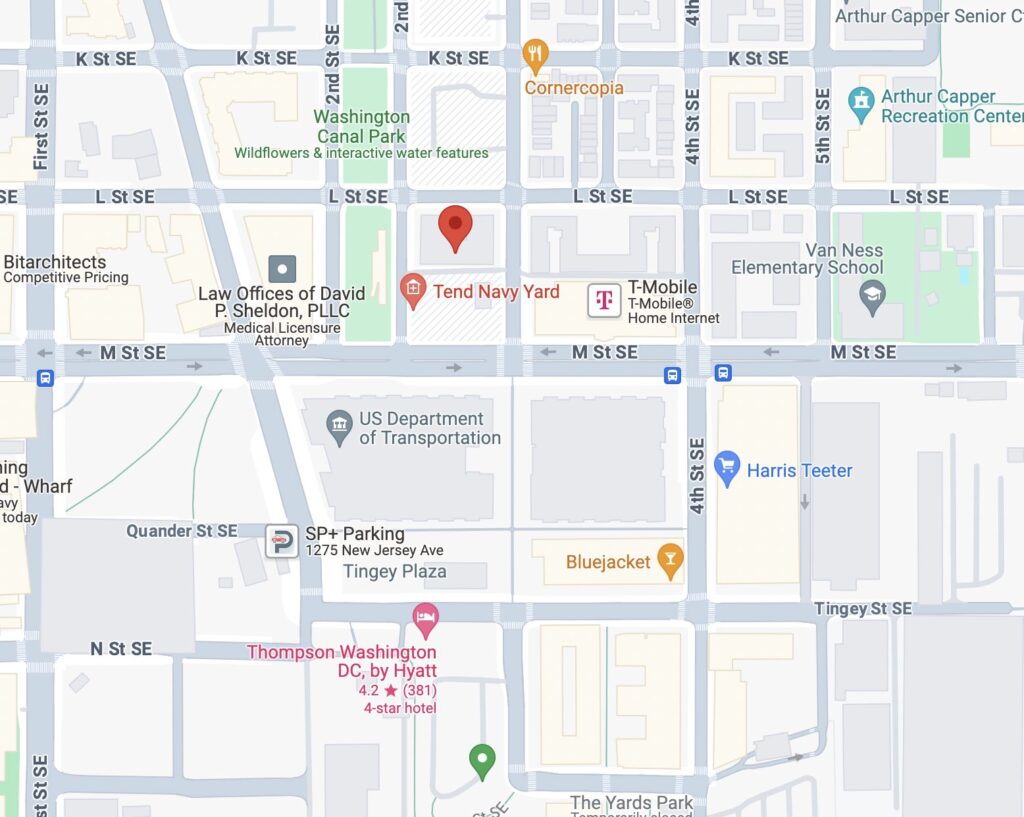View Law Offices of David P. Sheldon marker
The height and width of the screenshot is (817, 1024).
pyautogui.click(x=282, y=269)
